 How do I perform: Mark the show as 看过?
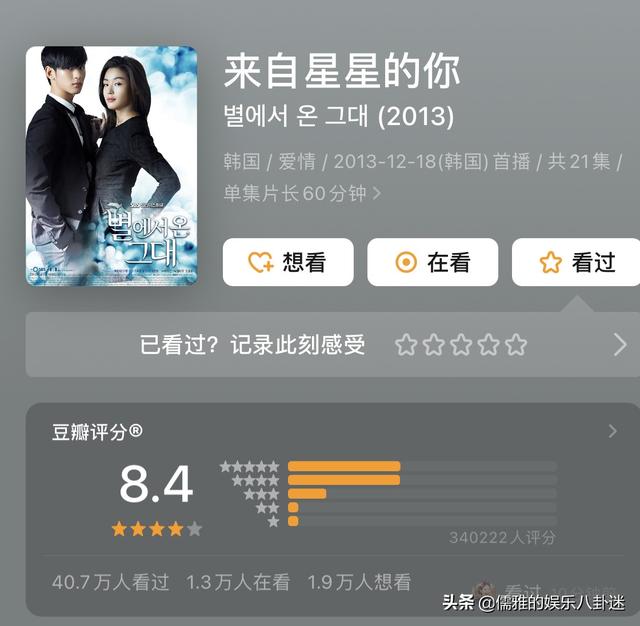[577, 262]
